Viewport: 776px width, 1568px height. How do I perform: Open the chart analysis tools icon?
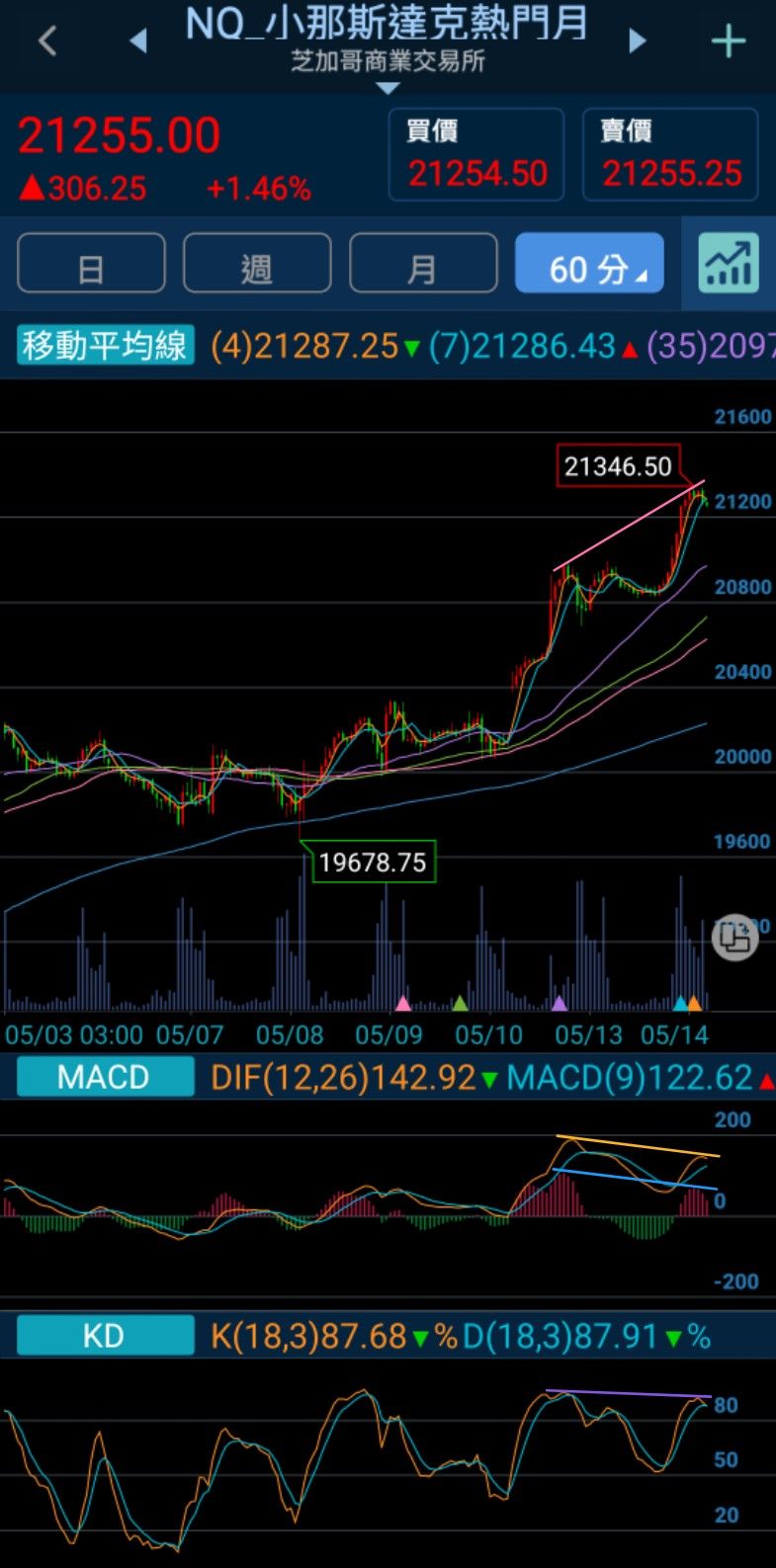pyautogui.click(x=729, y=263)
